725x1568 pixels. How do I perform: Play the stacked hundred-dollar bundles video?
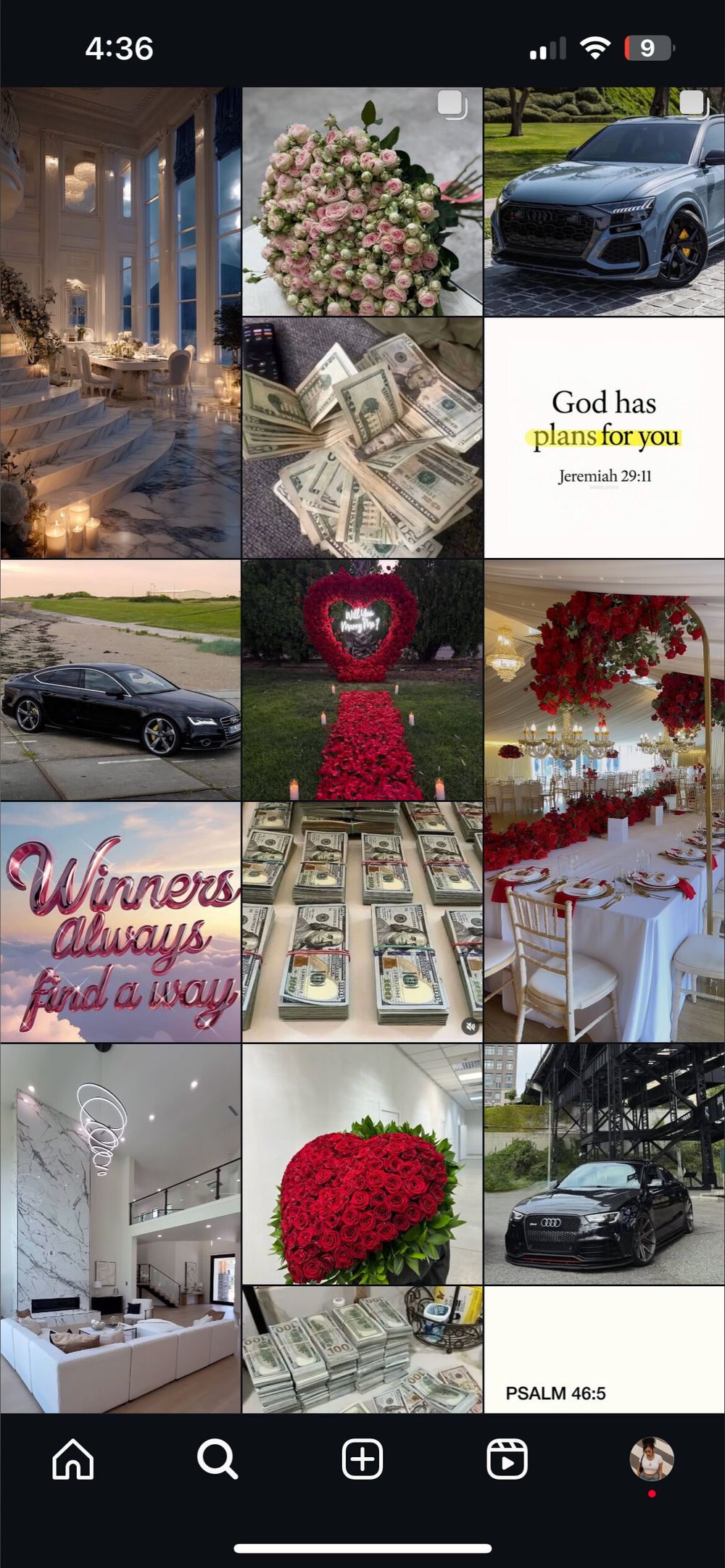click(362, 922)
